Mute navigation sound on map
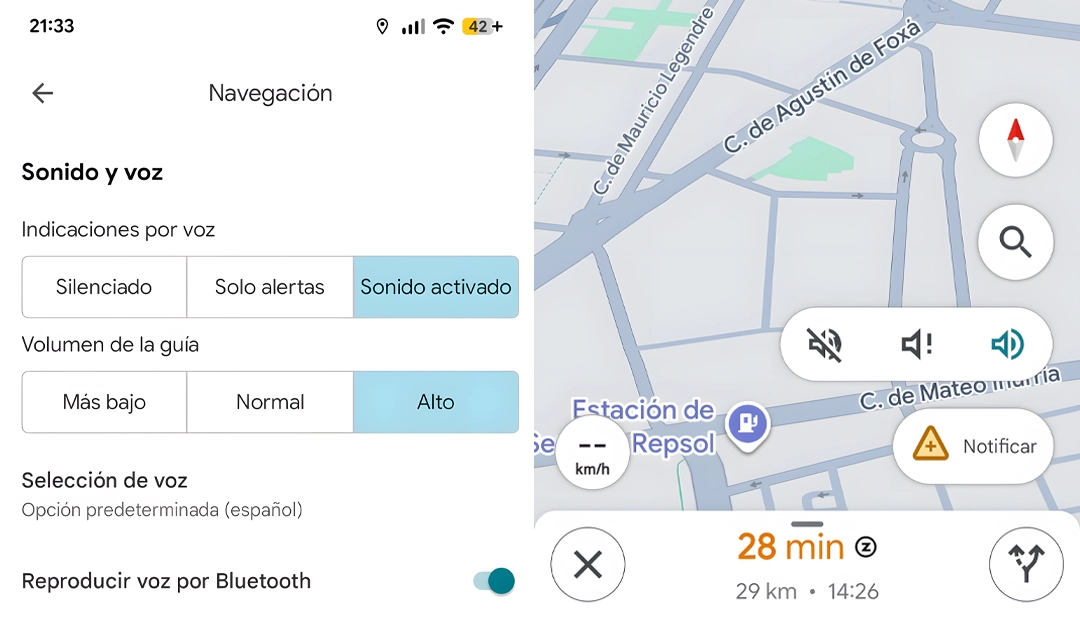This screenshot has height=620, width=1080. [x=825, y=345]
